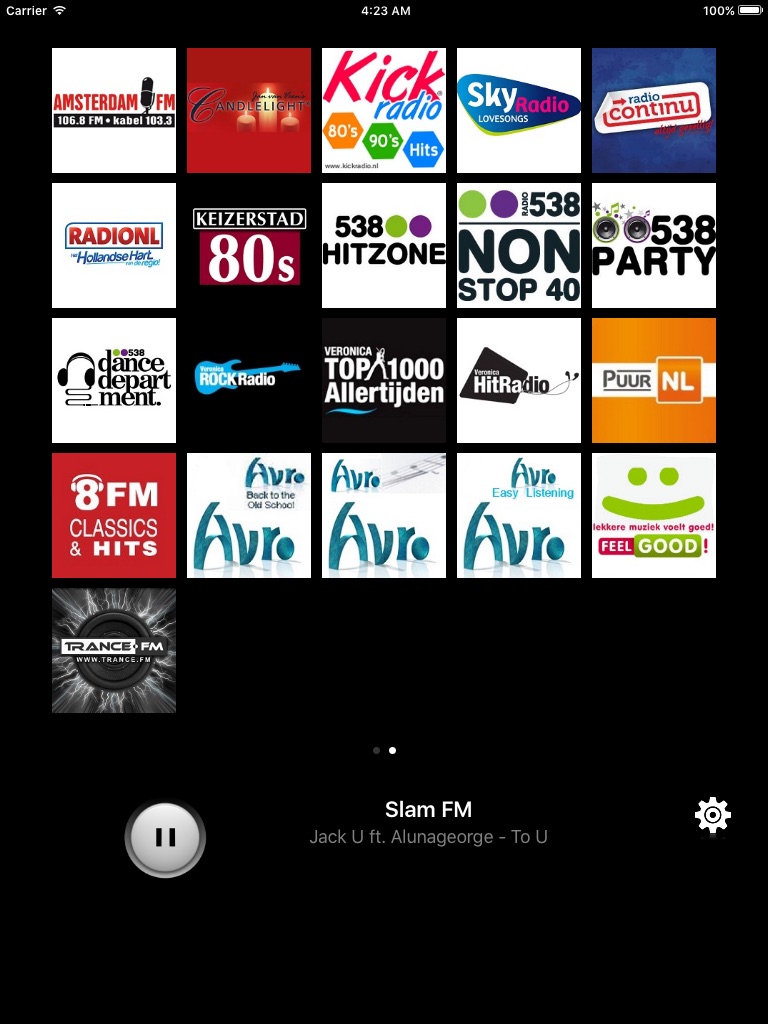Start Sky Radio Lovesongs

(x=519, y=110)
